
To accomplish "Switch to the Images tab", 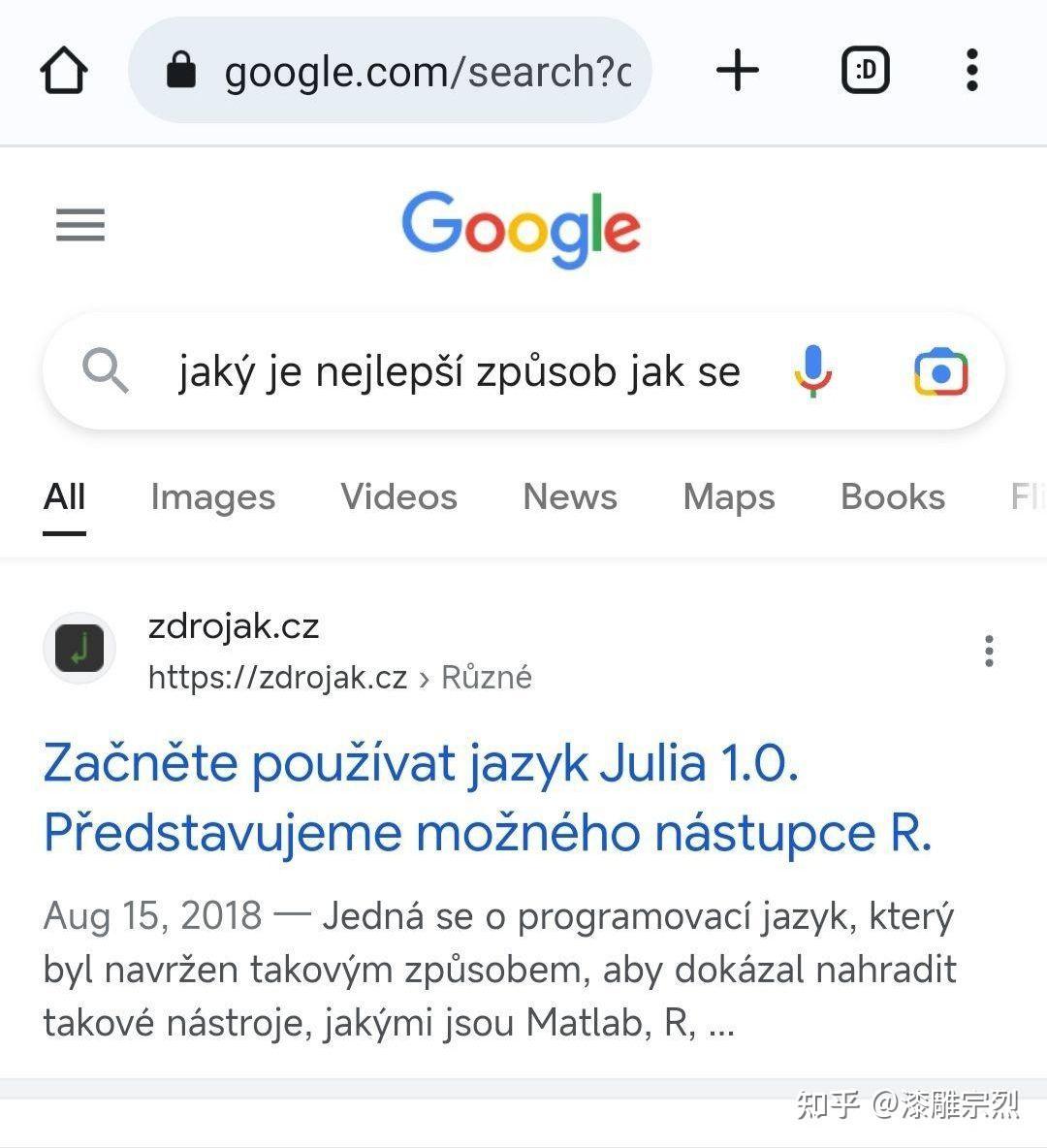I will click(212, 497).
